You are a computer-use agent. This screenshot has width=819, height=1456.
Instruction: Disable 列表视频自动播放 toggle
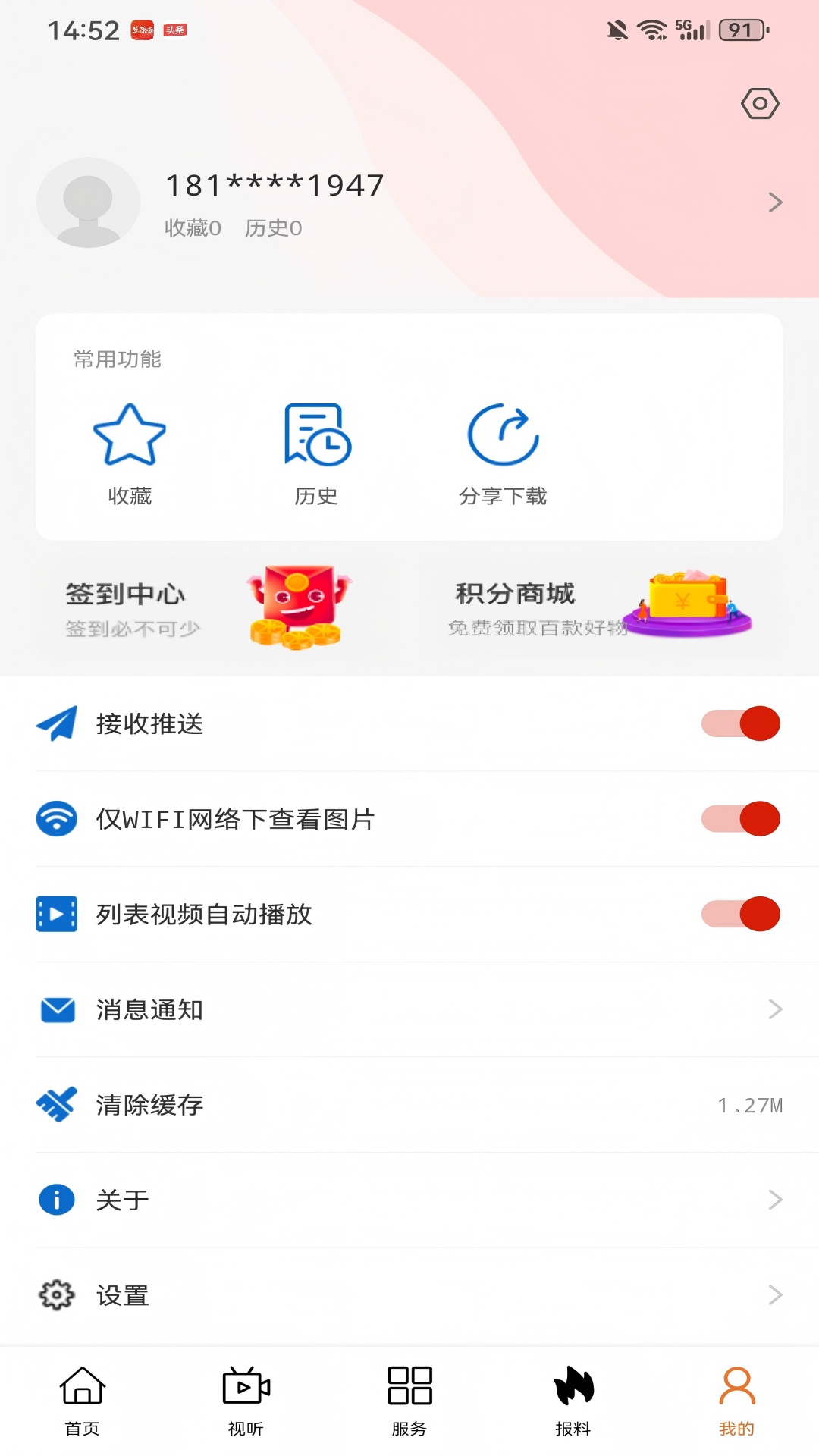point(739,915)
